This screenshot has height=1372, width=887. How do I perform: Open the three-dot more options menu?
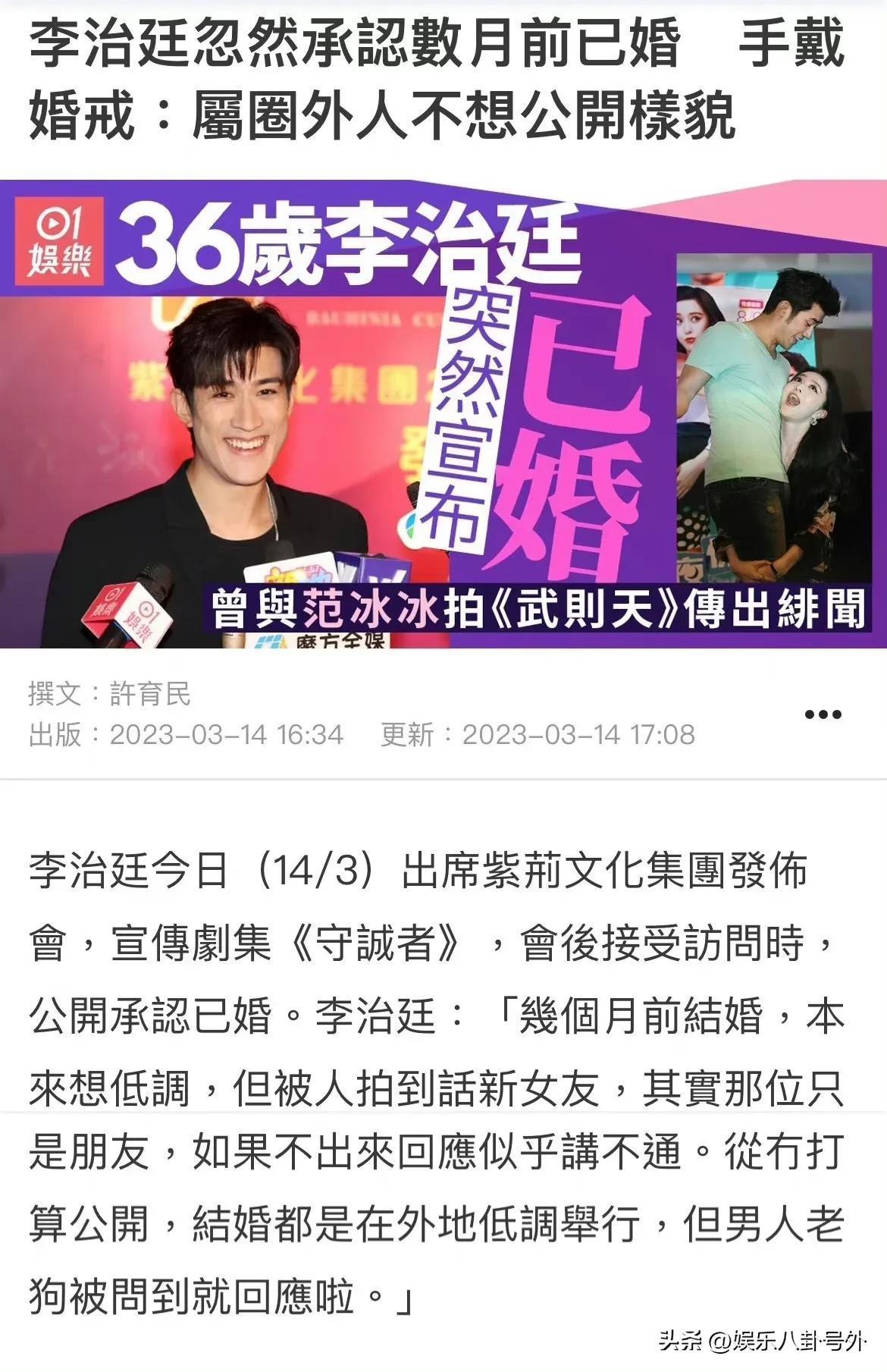coord(823,714)
